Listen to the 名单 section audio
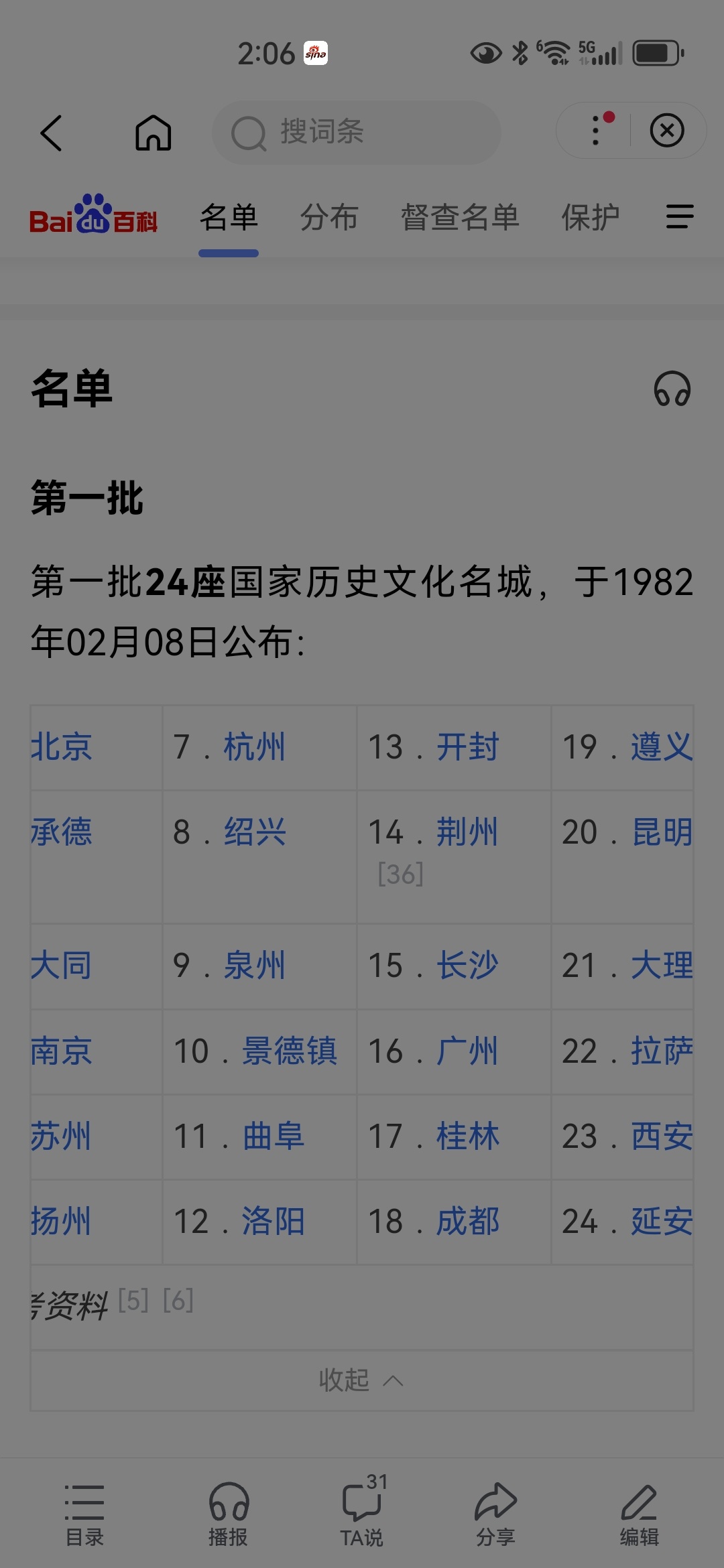Viewport: 724px width, 1568px height. pyautogui.click(x=672, y=389)
